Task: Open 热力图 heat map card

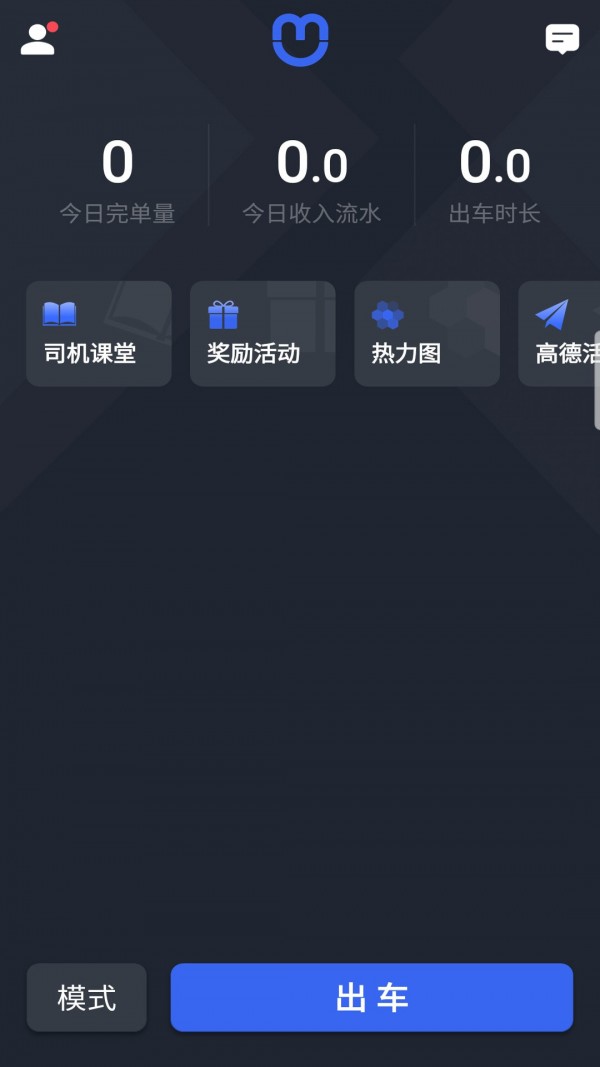Action: point(427,334)
